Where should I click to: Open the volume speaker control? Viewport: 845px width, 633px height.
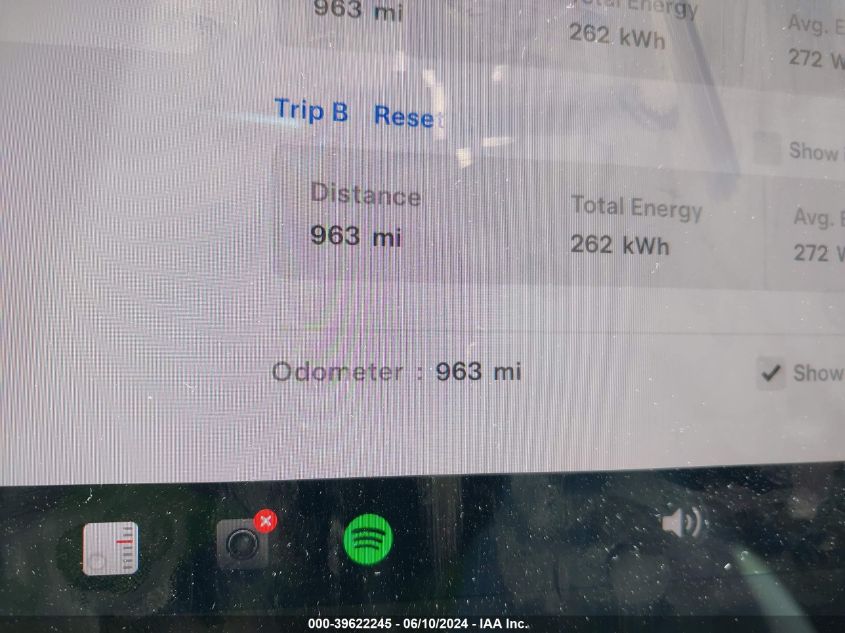pos(683,522)
